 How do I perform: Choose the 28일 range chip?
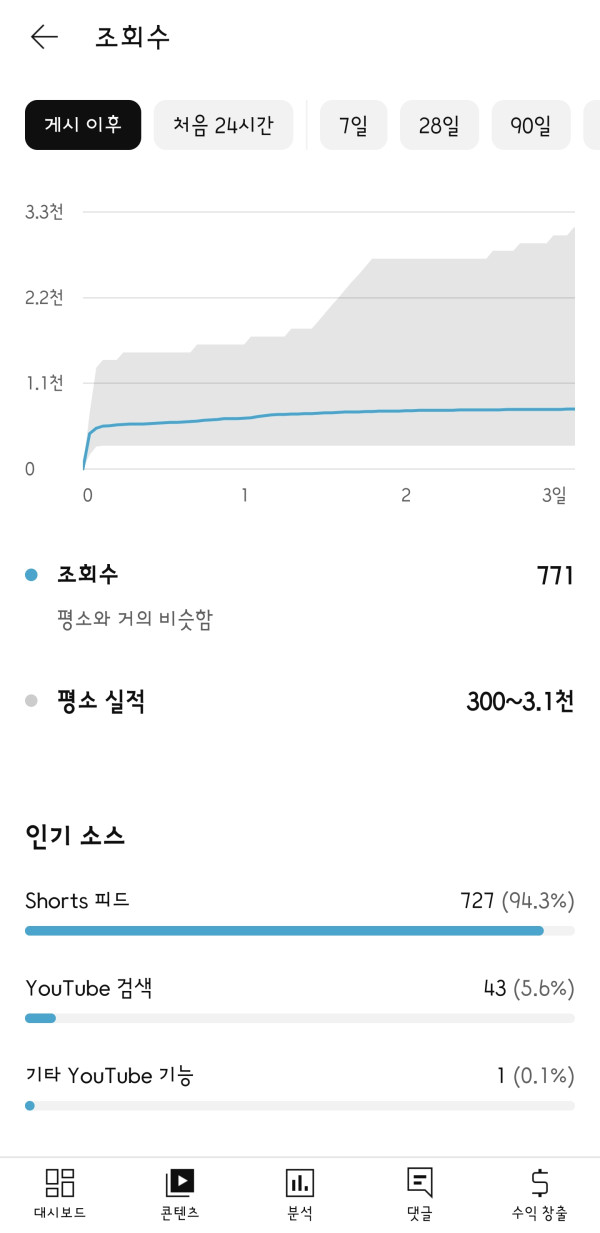(x=439, y=125)
